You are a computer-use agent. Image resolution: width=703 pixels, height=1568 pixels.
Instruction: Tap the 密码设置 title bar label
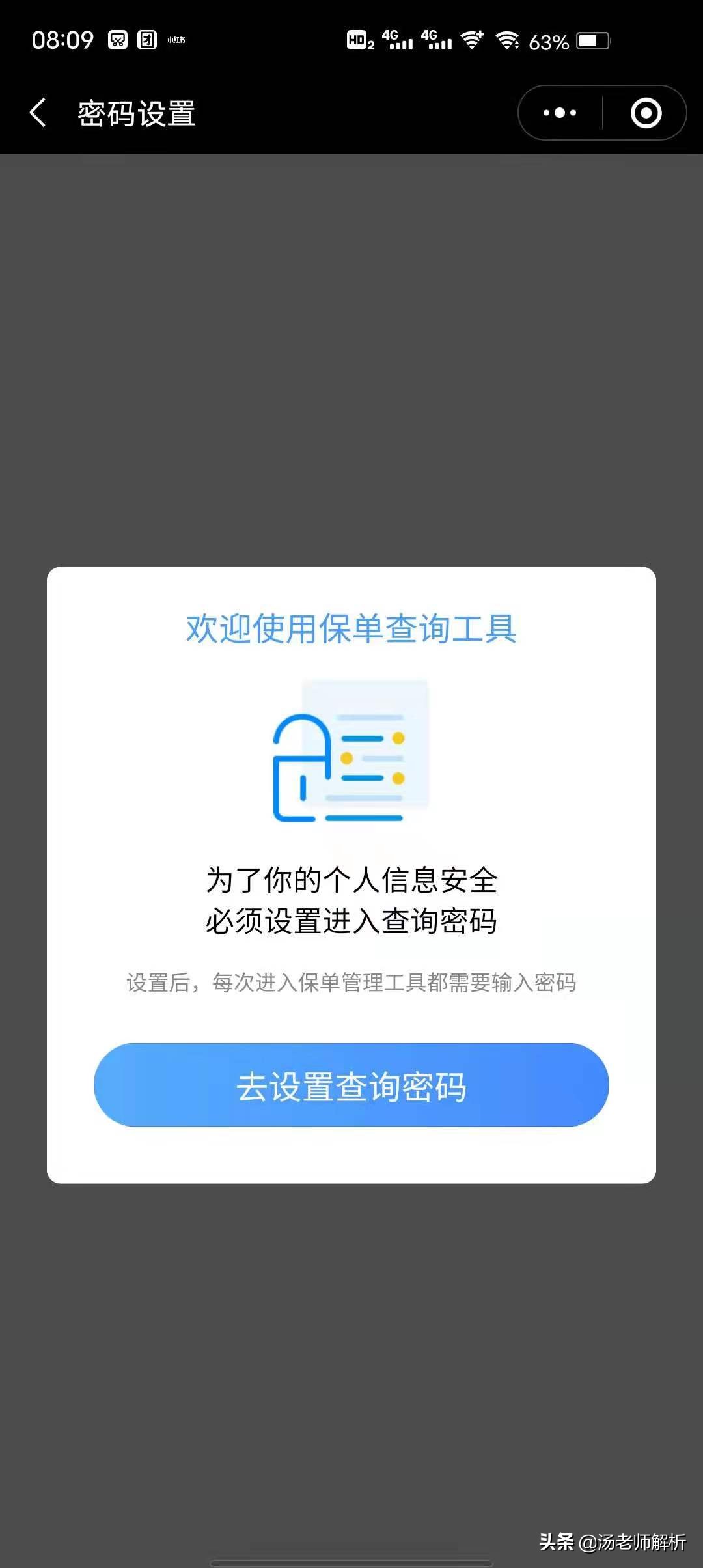(x=136, y=112)
